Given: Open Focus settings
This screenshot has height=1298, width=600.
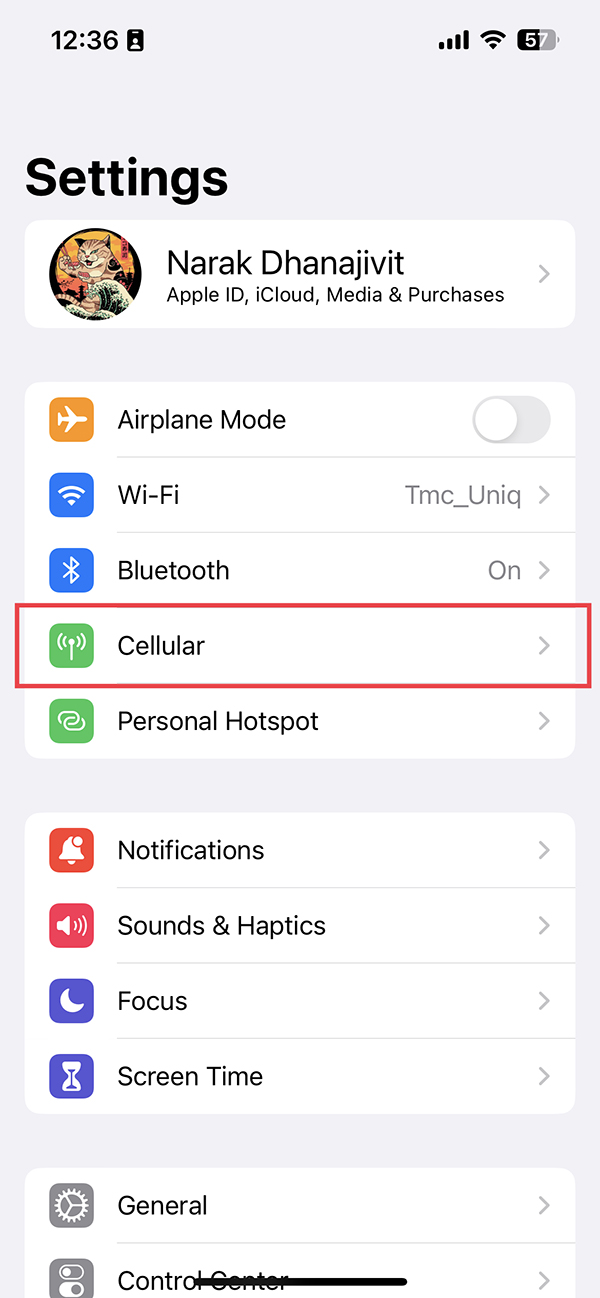Looking at the screenshot, I should pos(300,1001).
